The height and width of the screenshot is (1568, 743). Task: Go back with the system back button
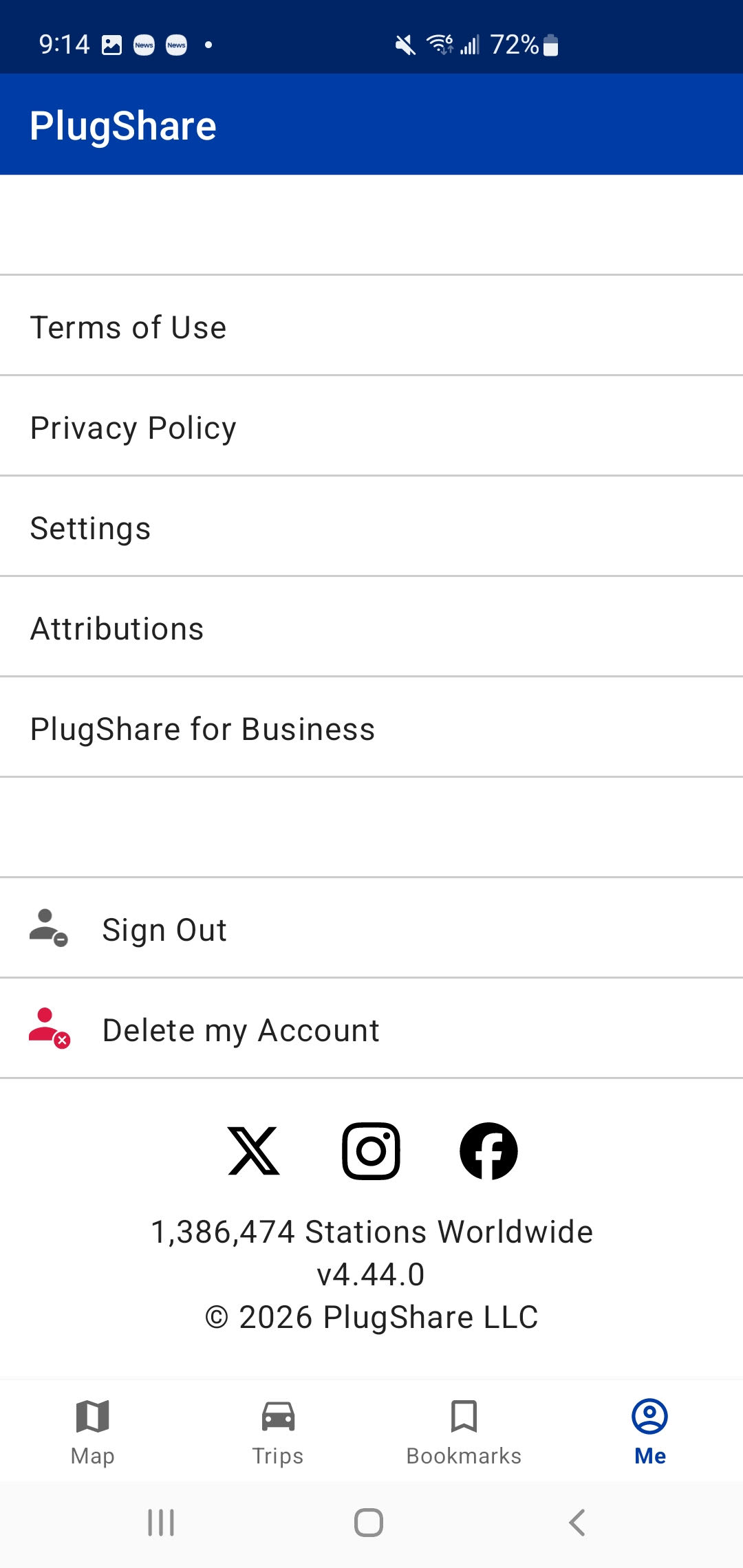click(x=577, y=1523)
